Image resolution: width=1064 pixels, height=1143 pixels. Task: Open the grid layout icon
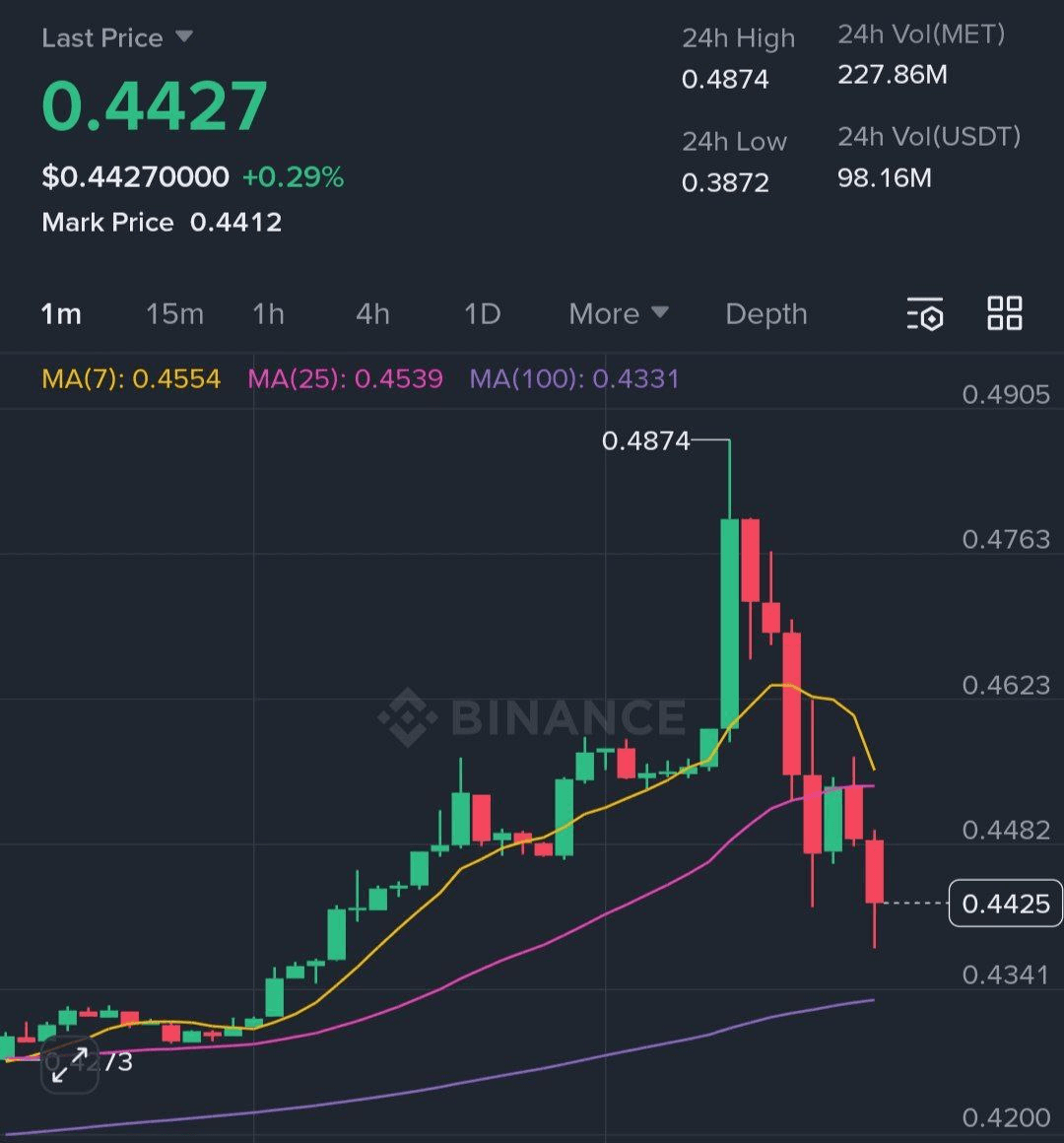pos(1005,313)
